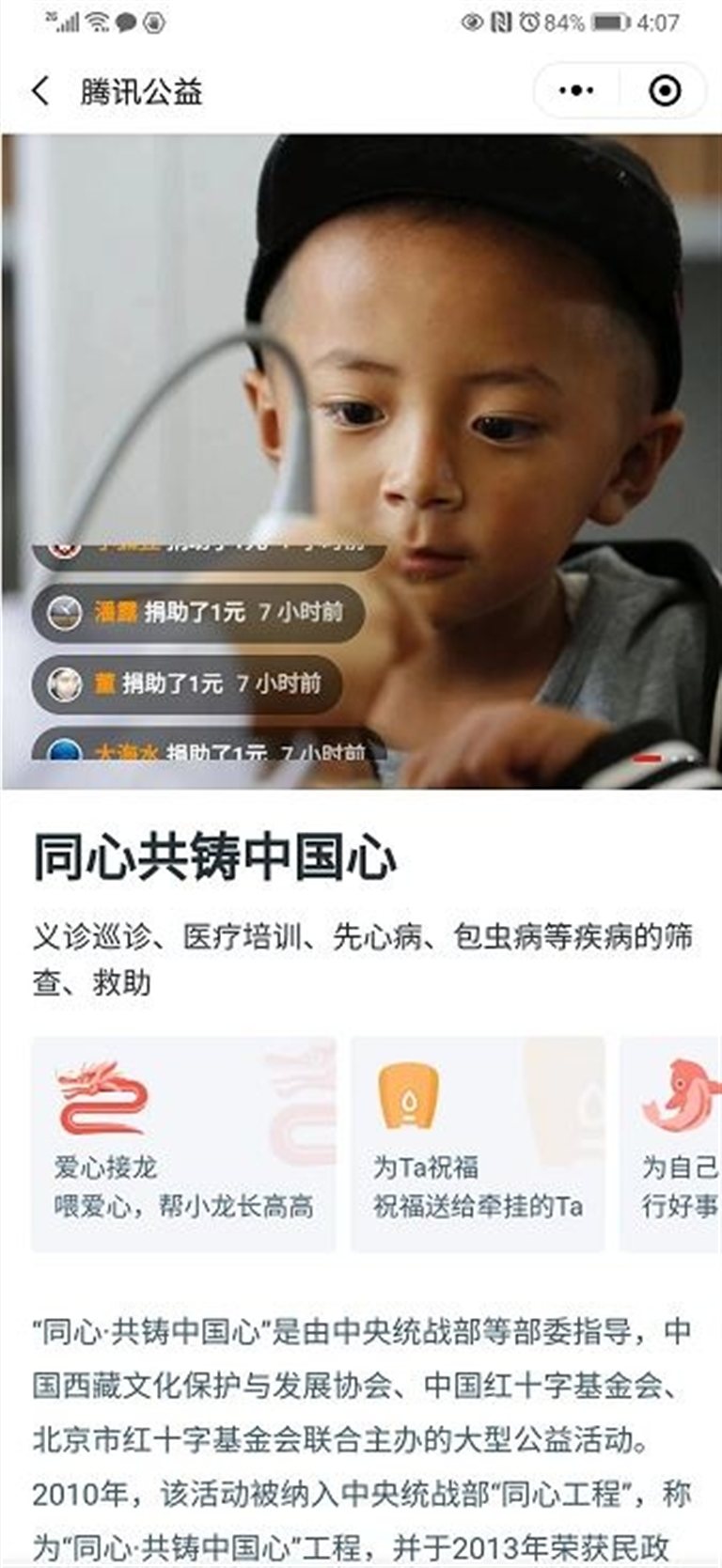The height and width of the screenshot is (1568, 722).
Task: Open the 为Ta祝福 card
Action: [x=478, y=1143]
